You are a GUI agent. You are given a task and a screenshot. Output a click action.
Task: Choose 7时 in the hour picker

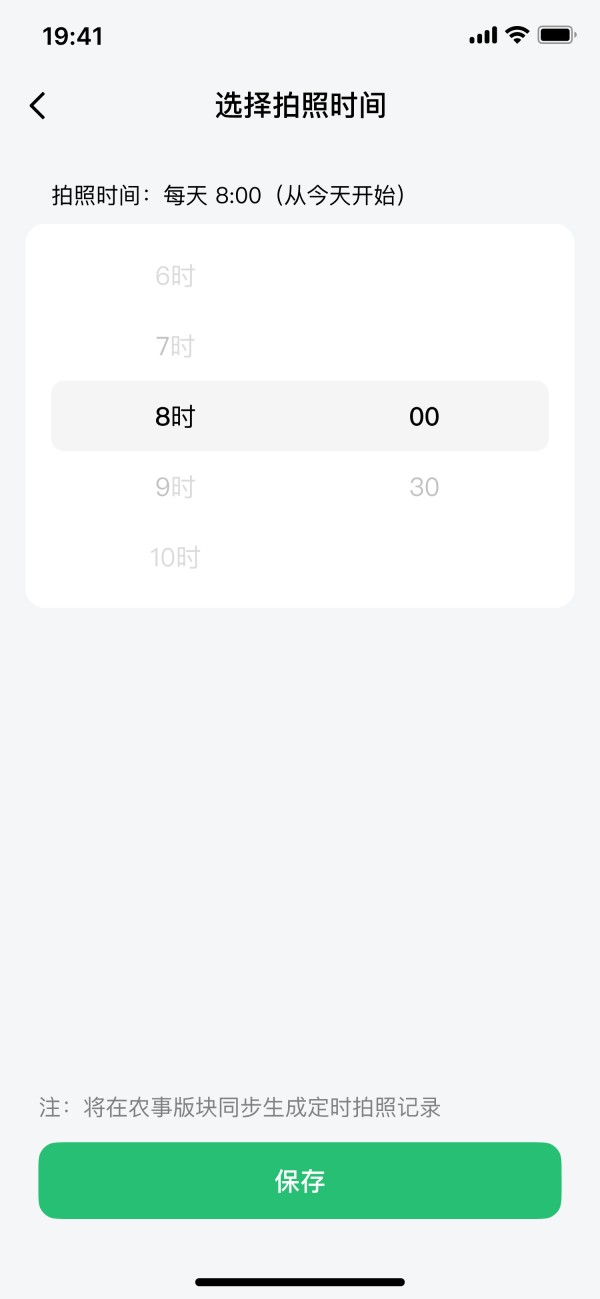175,347
